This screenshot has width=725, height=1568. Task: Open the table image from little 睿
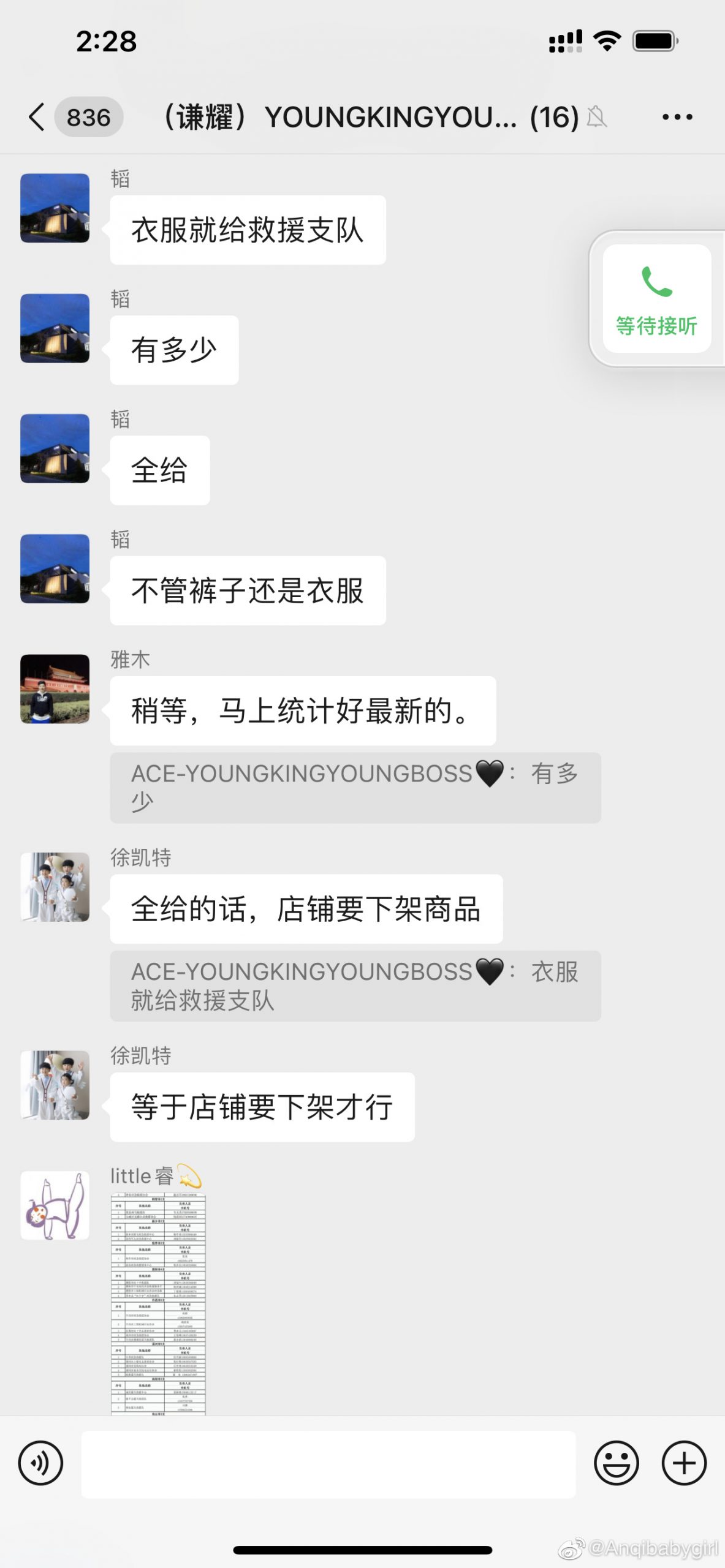[158, 1303]
